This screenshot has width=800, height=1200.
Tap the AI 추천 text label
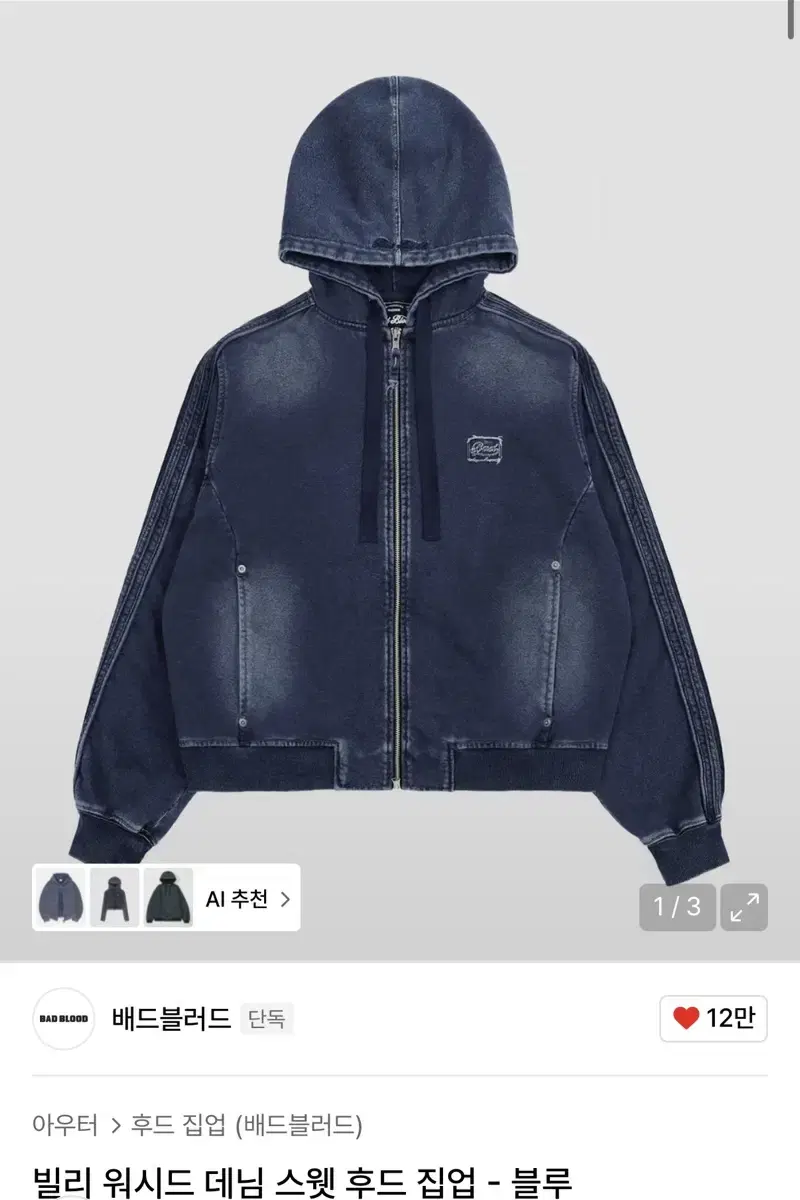(x=238, y=899)
